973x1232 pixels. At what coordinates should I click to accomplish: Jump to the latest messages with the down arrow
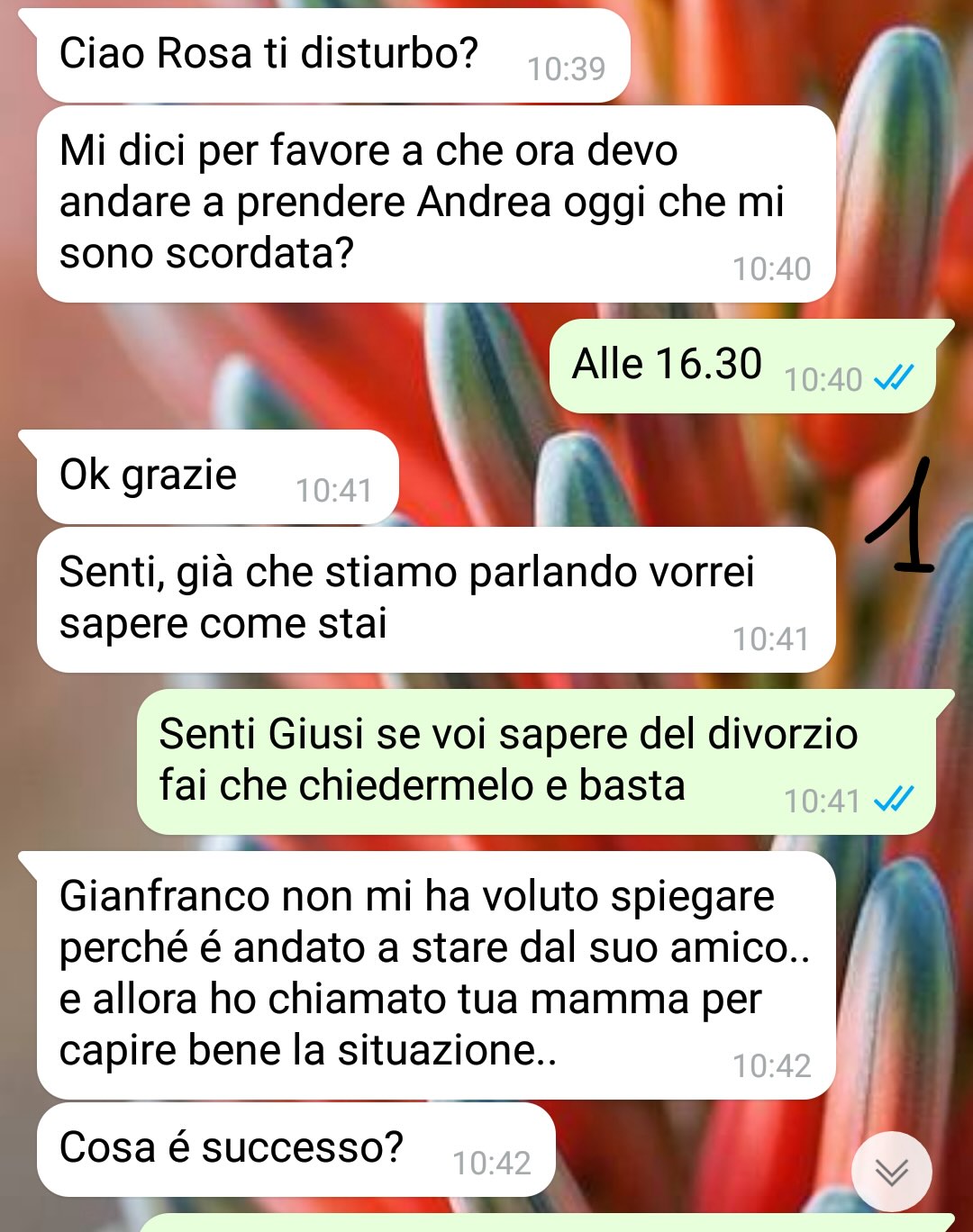click(891, 1171)
